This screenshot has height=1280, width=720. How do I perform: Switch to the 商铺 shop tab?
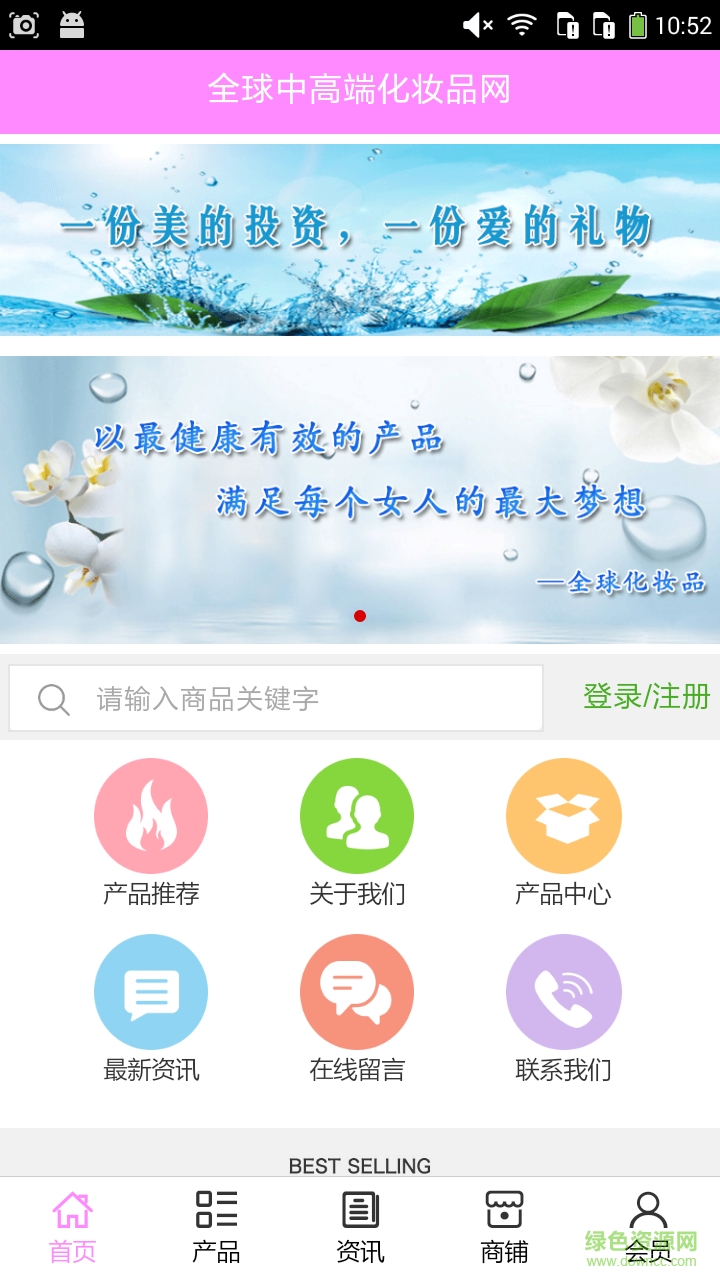click(x=504, y=1226)
